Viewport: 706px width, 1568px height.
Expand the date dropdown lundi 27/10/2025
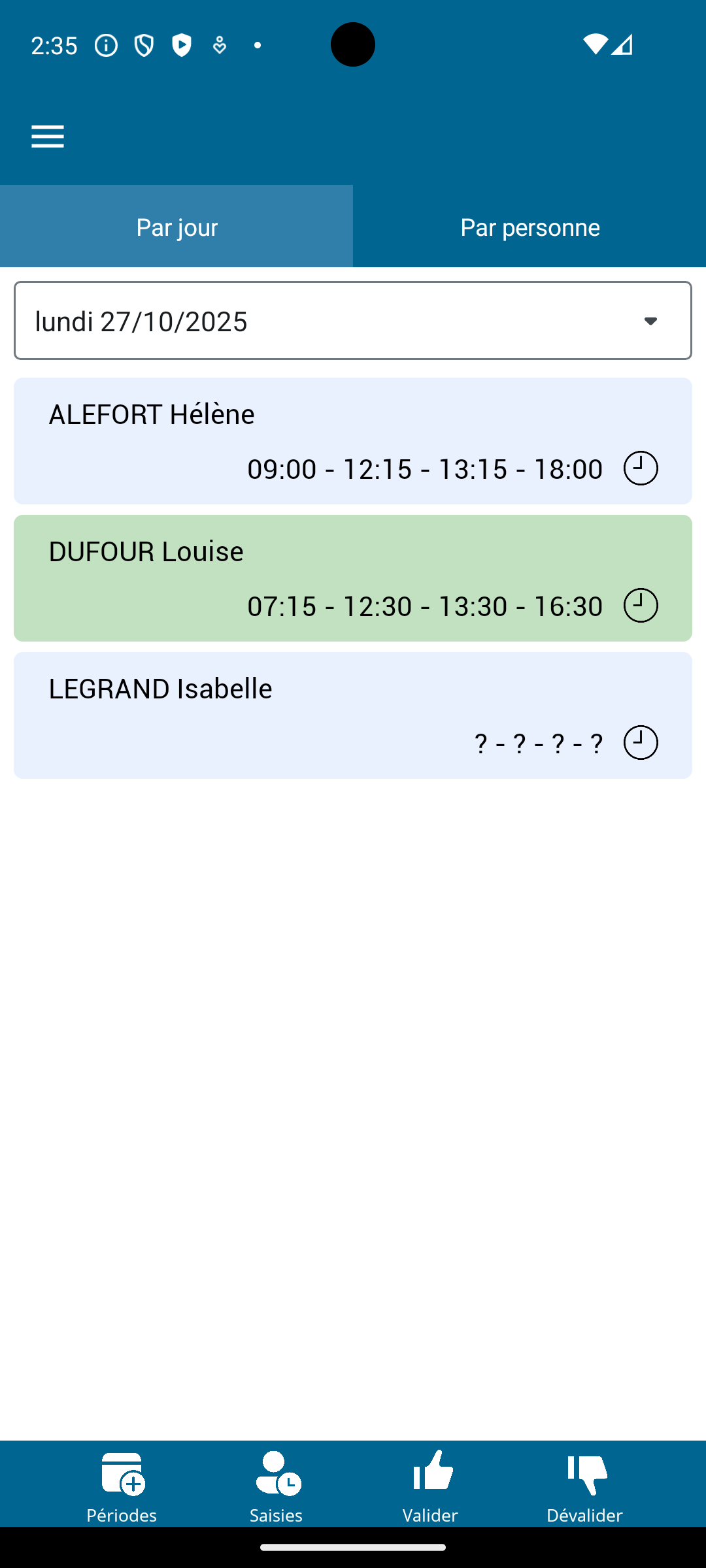pos(353,321)
